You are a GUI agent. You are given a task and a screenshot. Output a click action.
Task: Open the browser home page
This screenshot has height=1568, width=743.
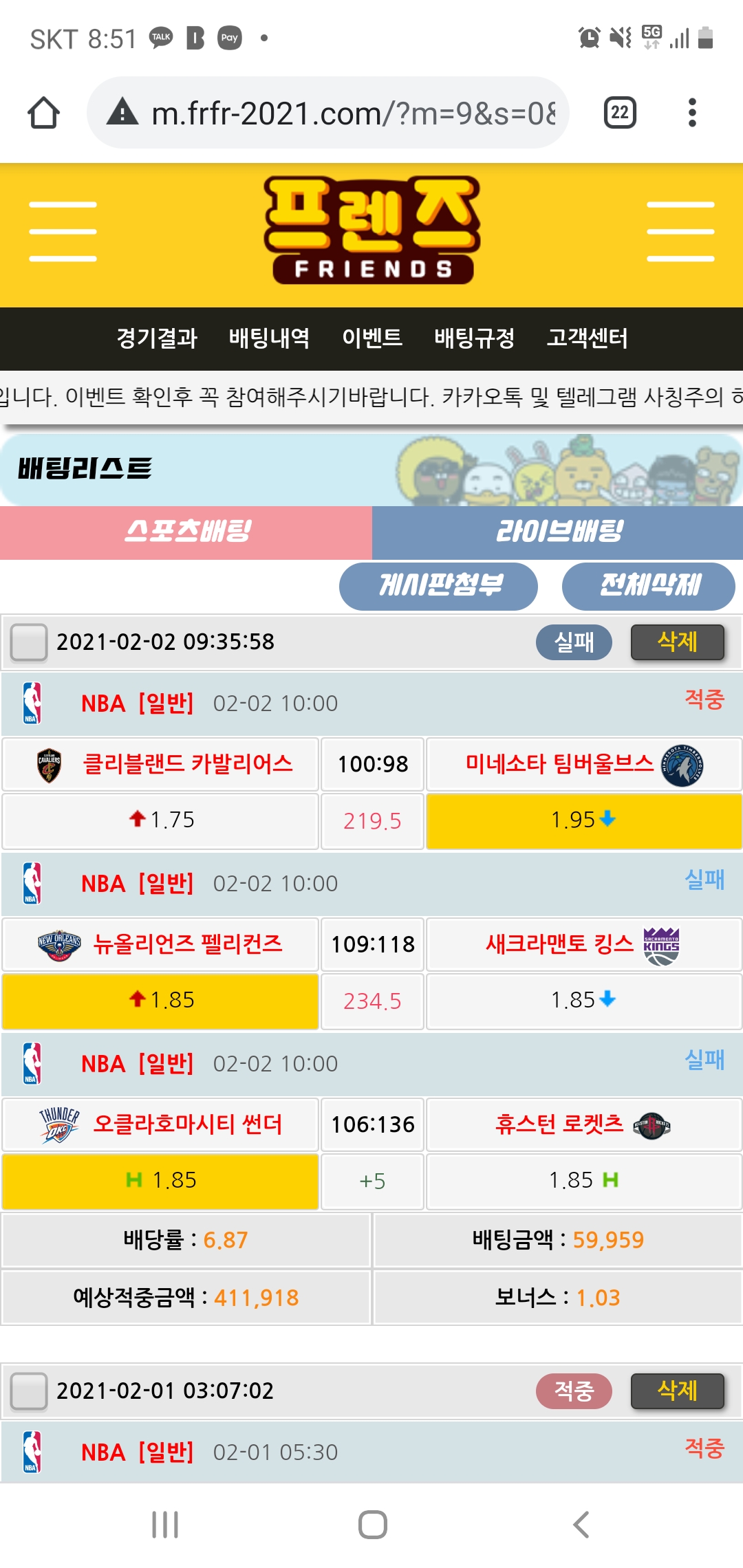pyautogui.click(x=43, y=113)
